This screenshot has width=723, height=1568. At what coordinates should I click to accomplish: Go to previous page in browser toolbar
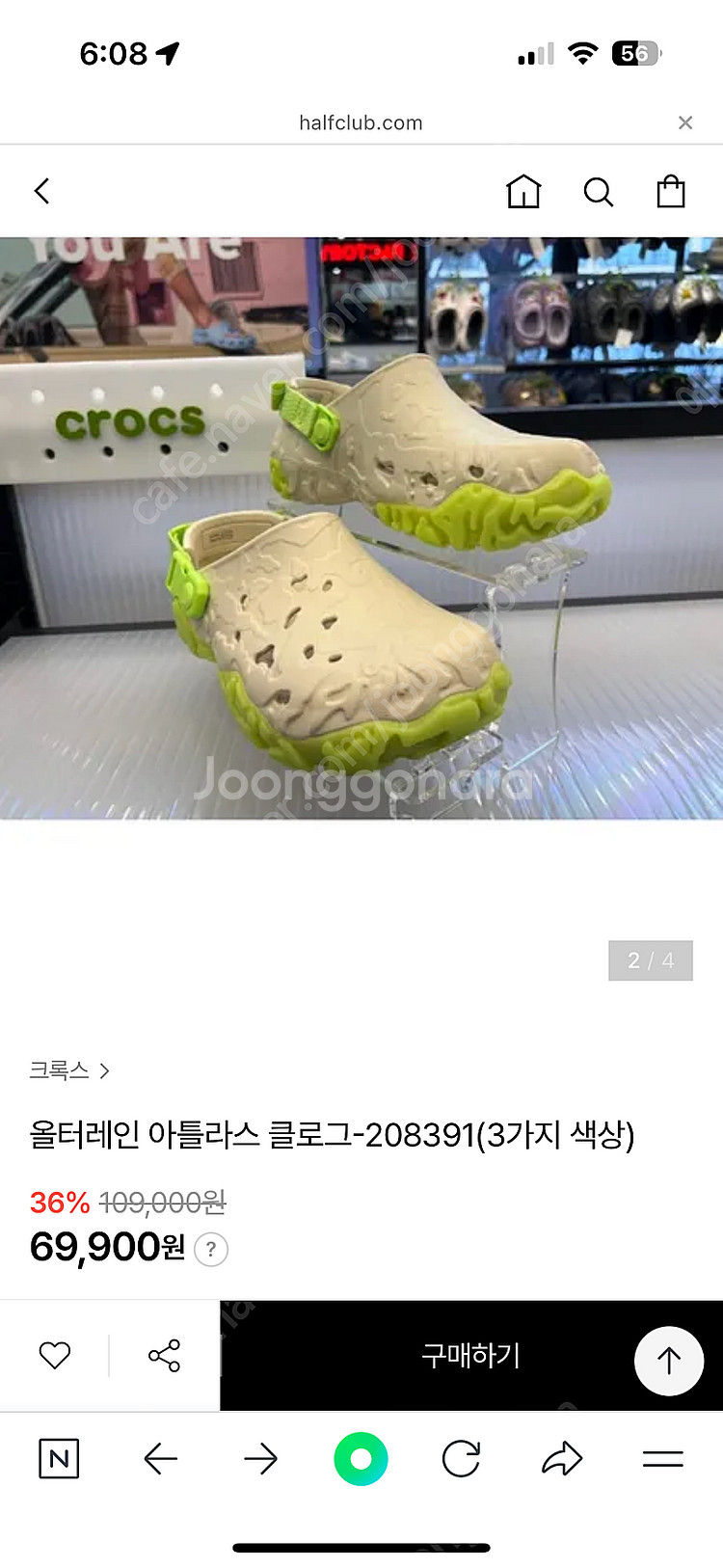[160, 1459]
